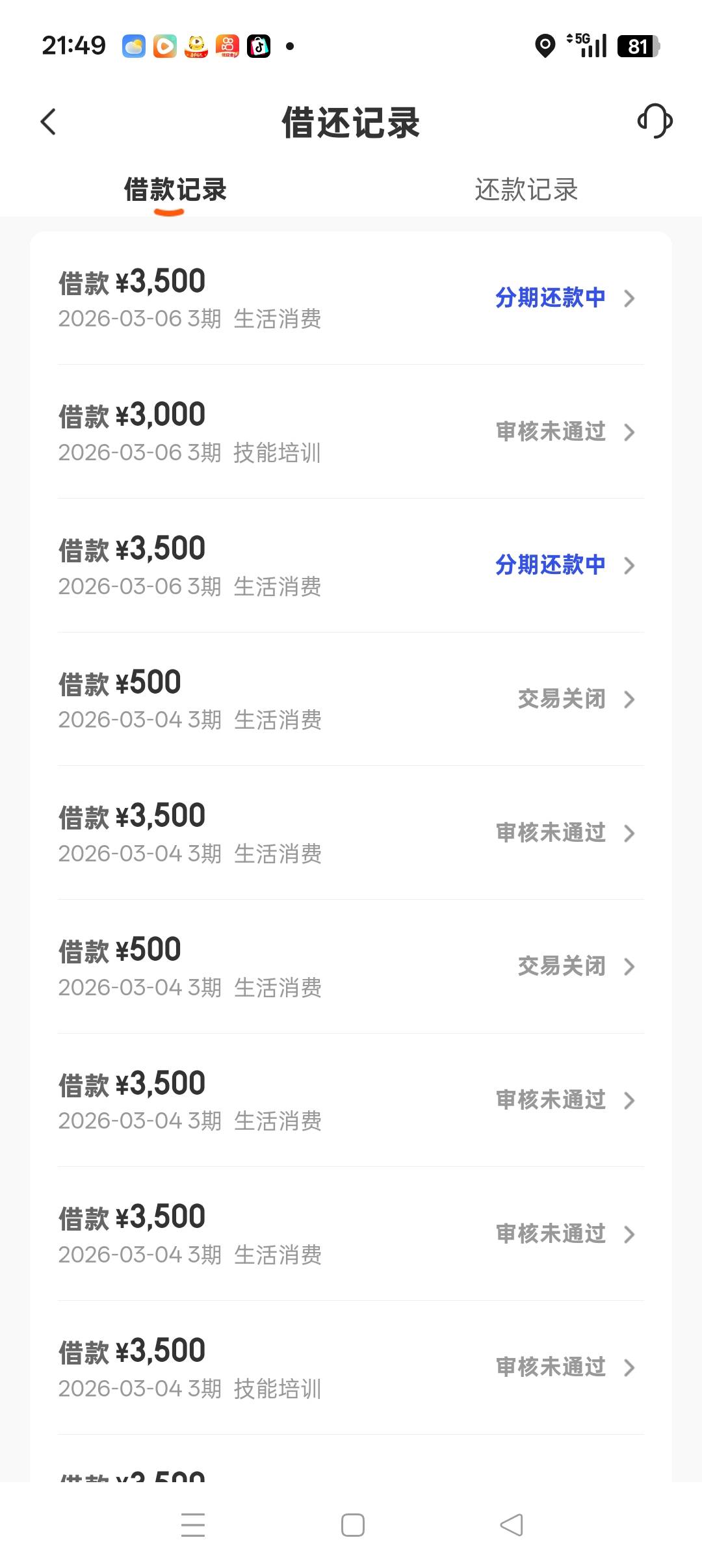Image resolution: width=702 pixels, height=1568 pixels.
Task: Switch to the 还款记录 tab
Action: pyautogui.click(x=526, y=190)
